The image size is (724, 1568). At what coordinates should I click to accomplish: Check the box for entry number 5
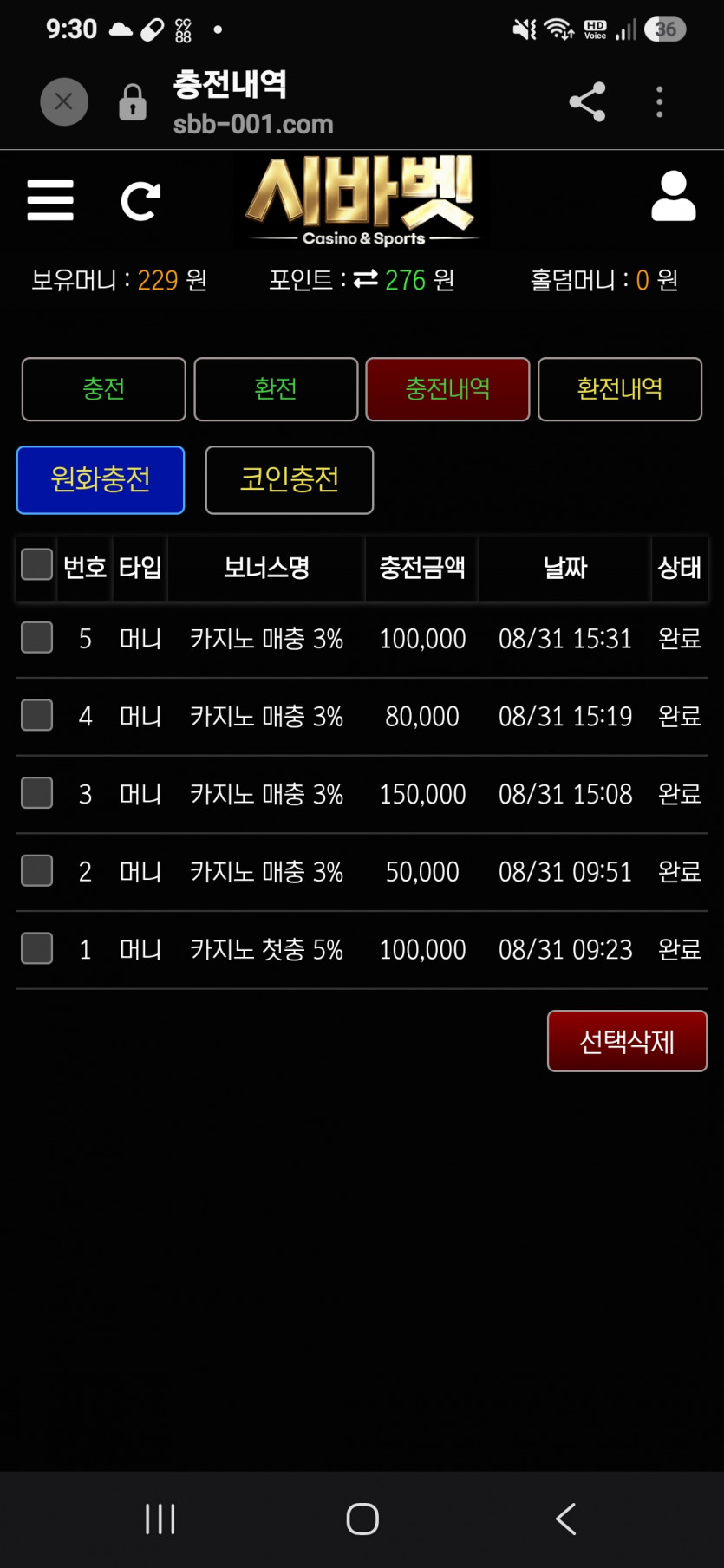[x=36, y=637]
